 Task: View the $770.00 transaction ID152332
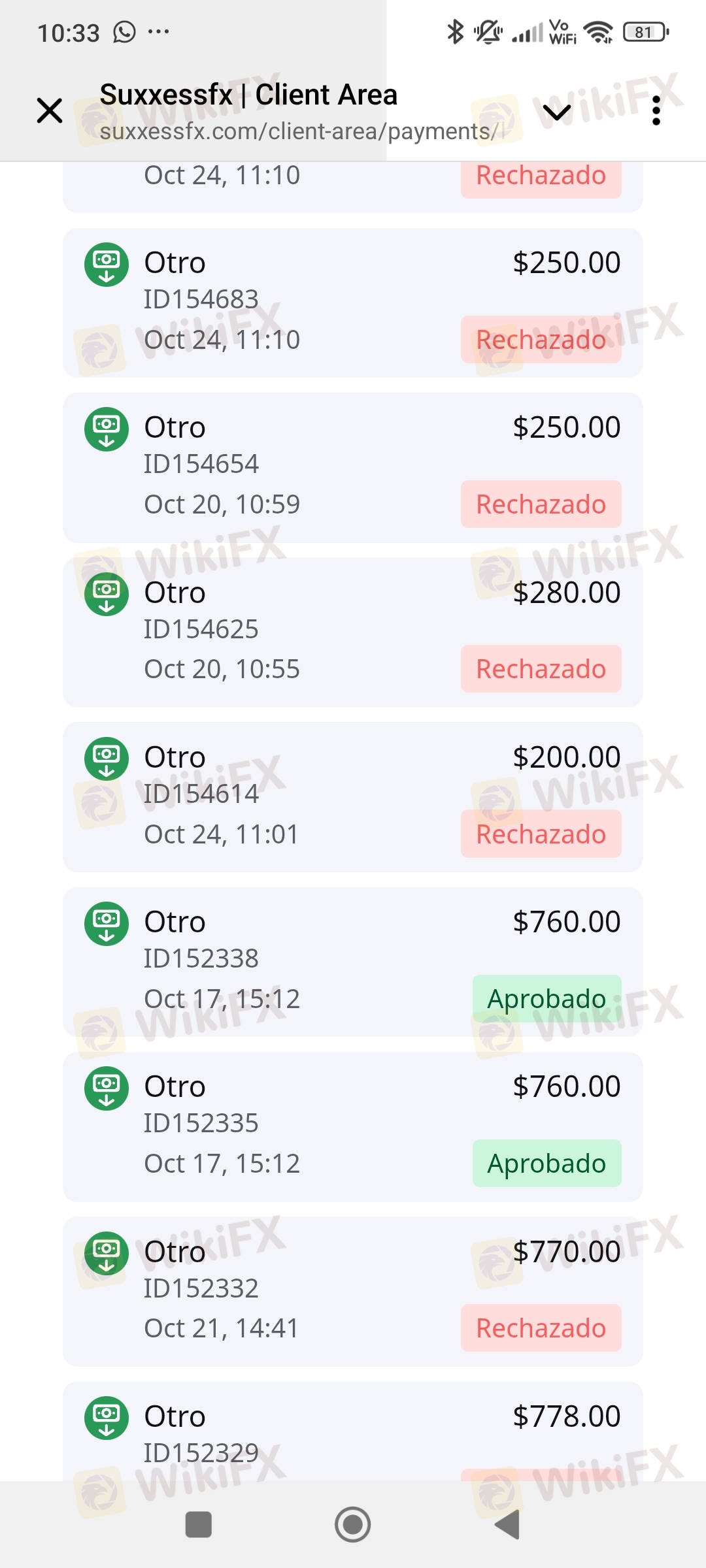click(353, 1291)
